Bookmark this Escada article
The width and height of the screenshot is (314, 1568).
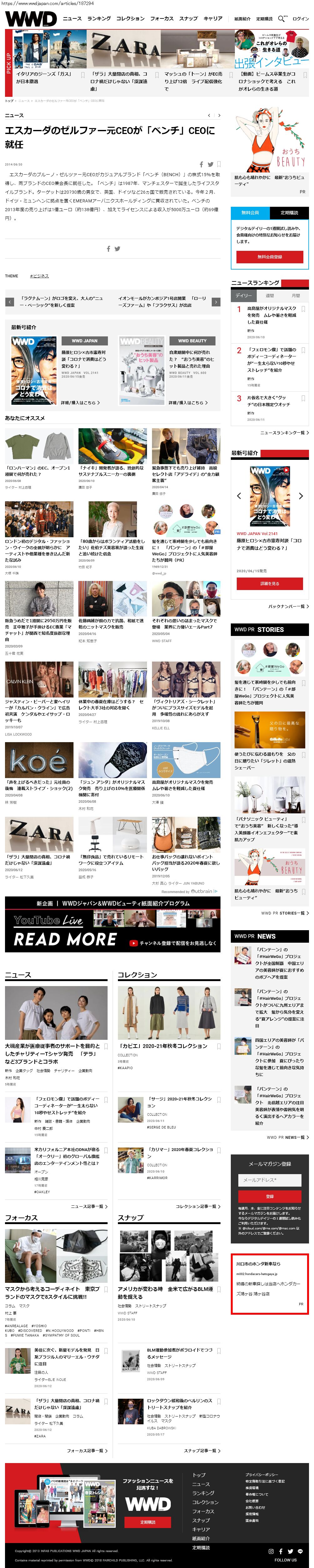[219, 164]
